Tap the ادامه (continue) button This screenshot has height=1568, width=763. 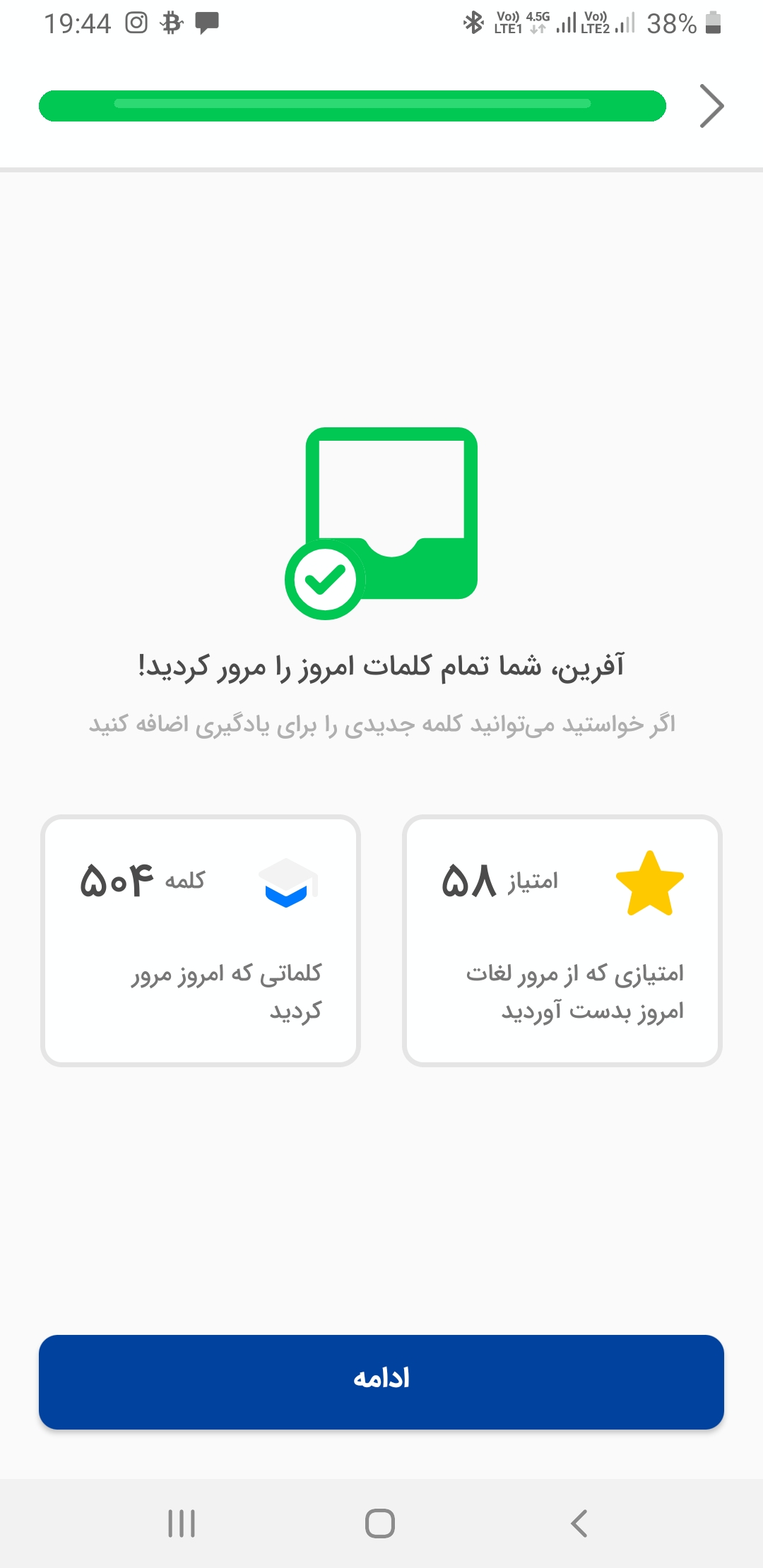(381, 1382)
